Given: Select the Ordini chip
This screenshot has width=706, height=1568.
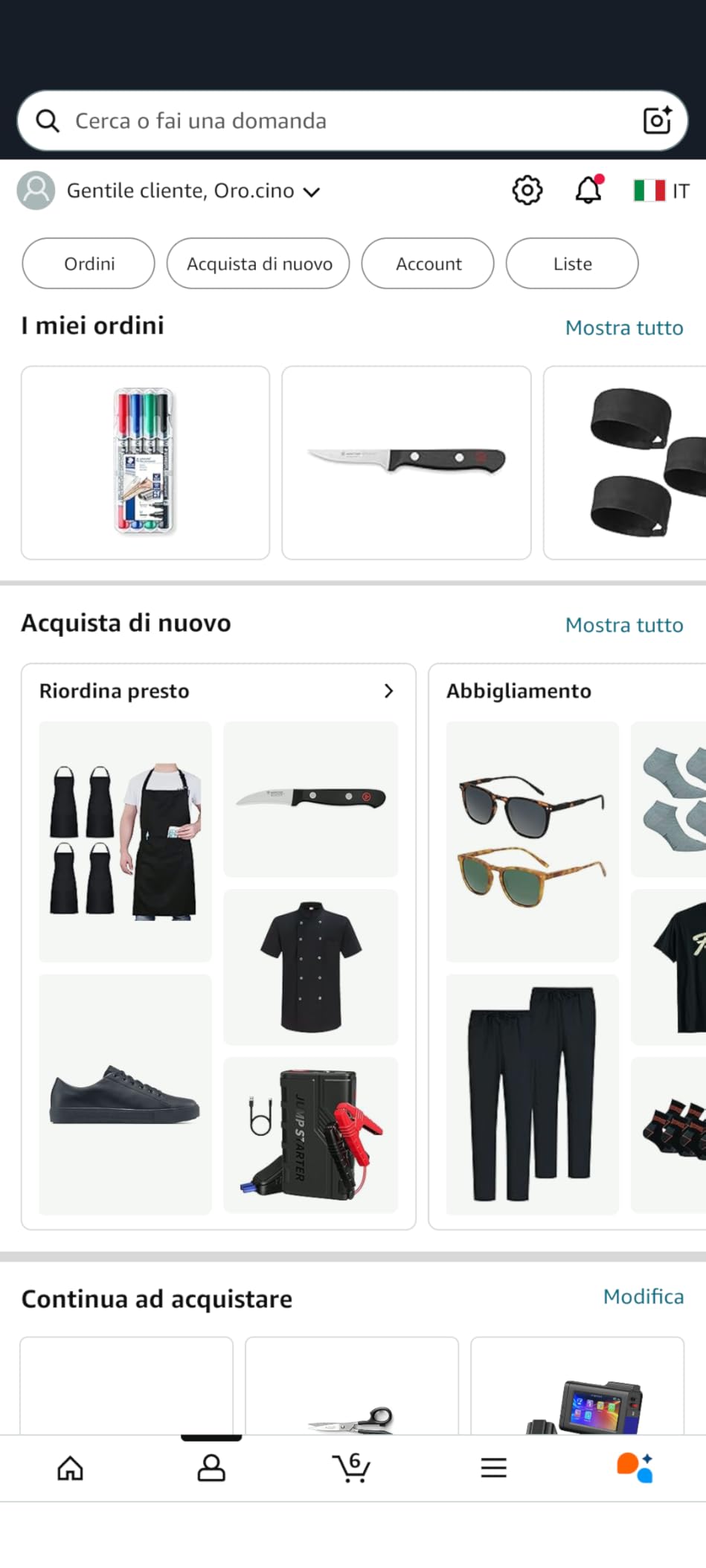Looking at the screenshot, I should (89, 263).
